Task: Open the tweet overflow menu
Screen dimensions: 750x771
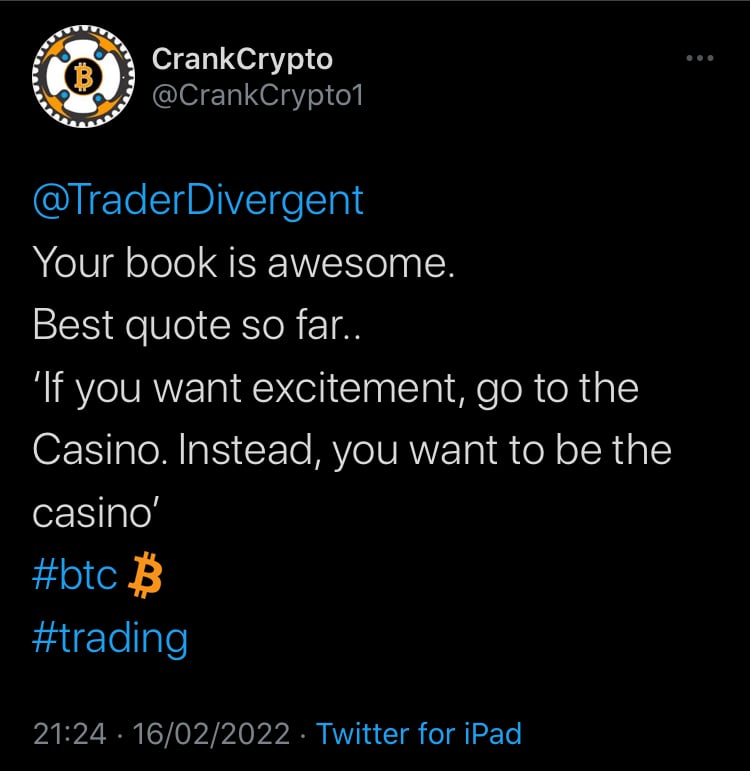Action: 700,58
